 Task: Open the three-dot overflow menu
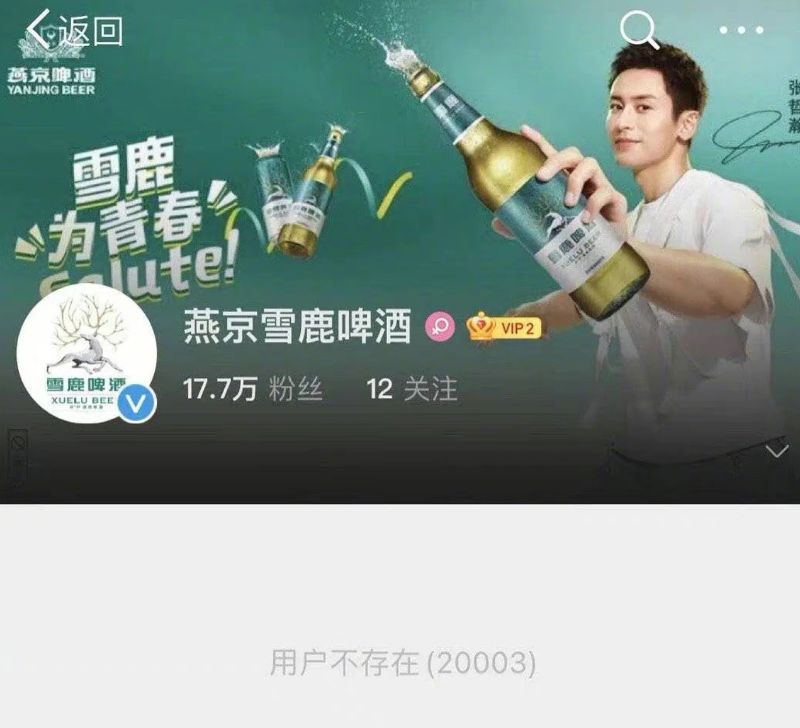click(x=741, y=30)
